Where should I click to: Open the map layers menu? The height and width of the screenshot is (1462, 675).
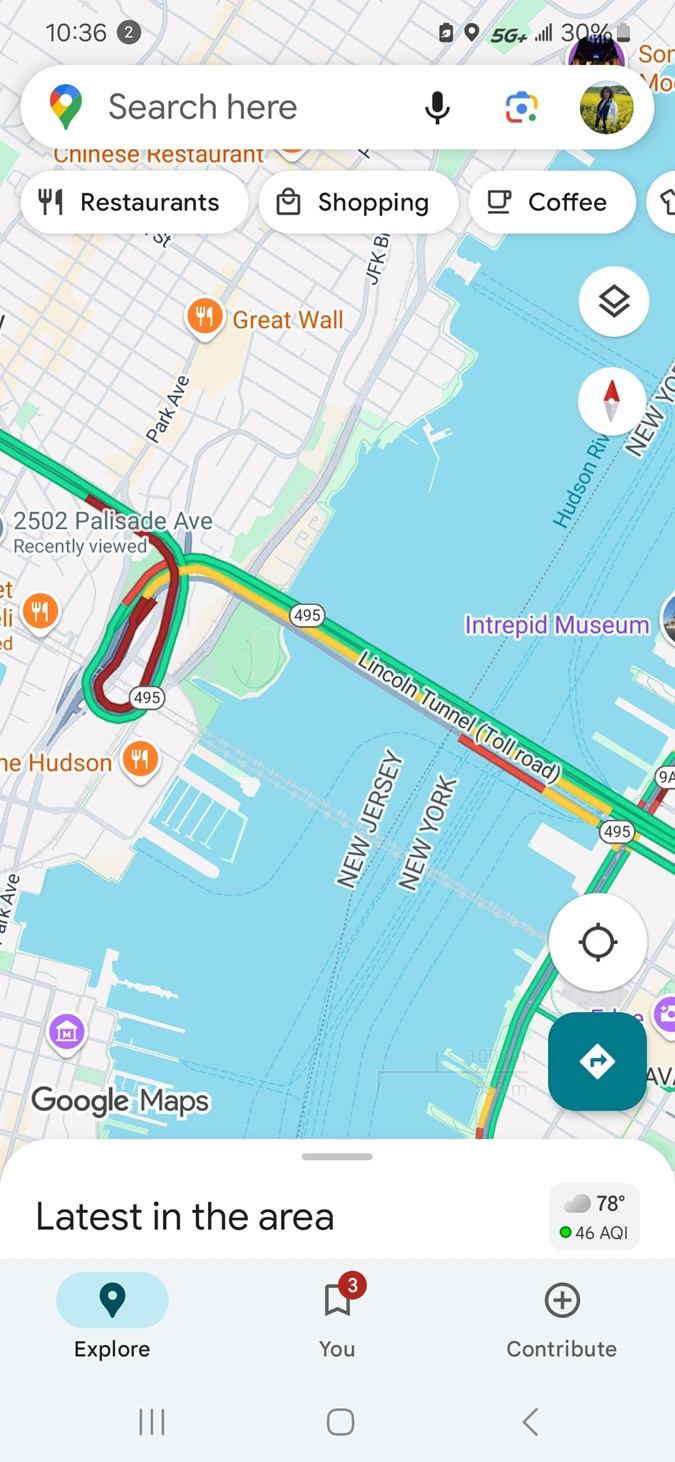pyautogui.click(x=613, y=301)
